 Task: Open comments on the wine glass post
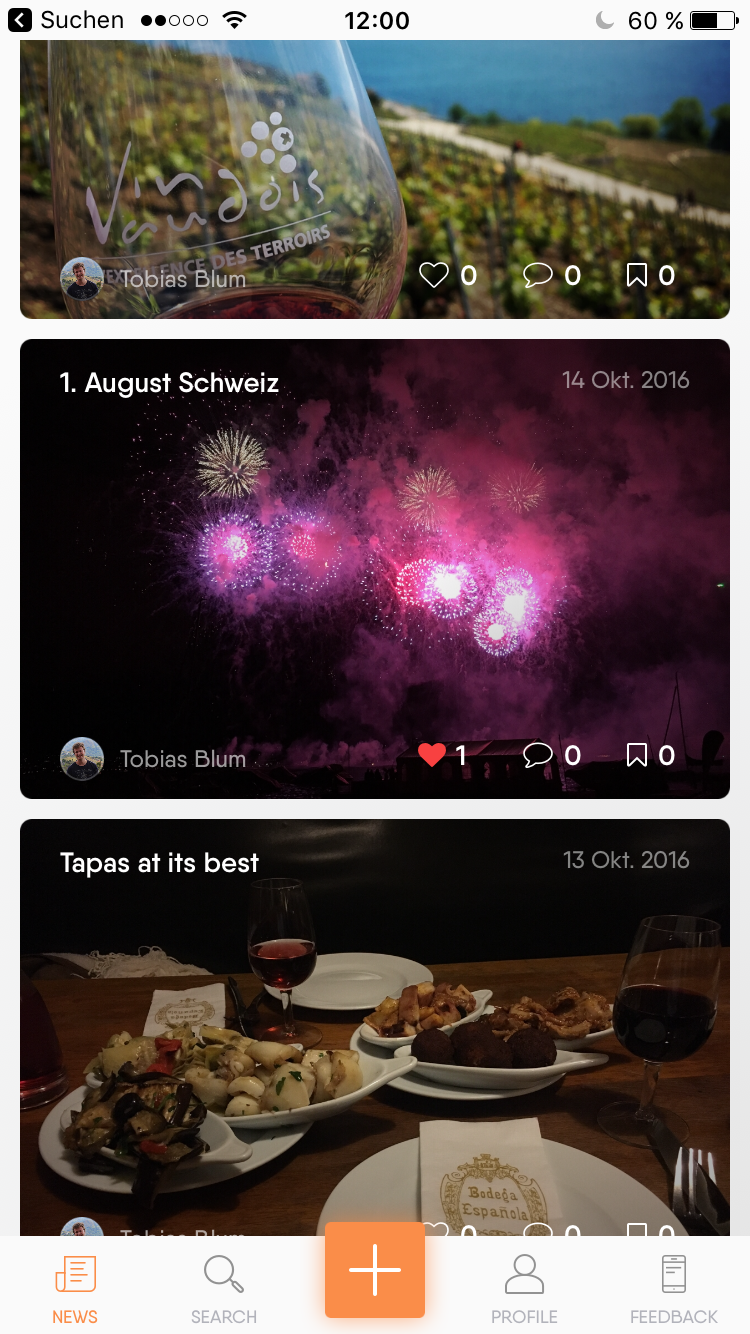[x=538, y=275]
